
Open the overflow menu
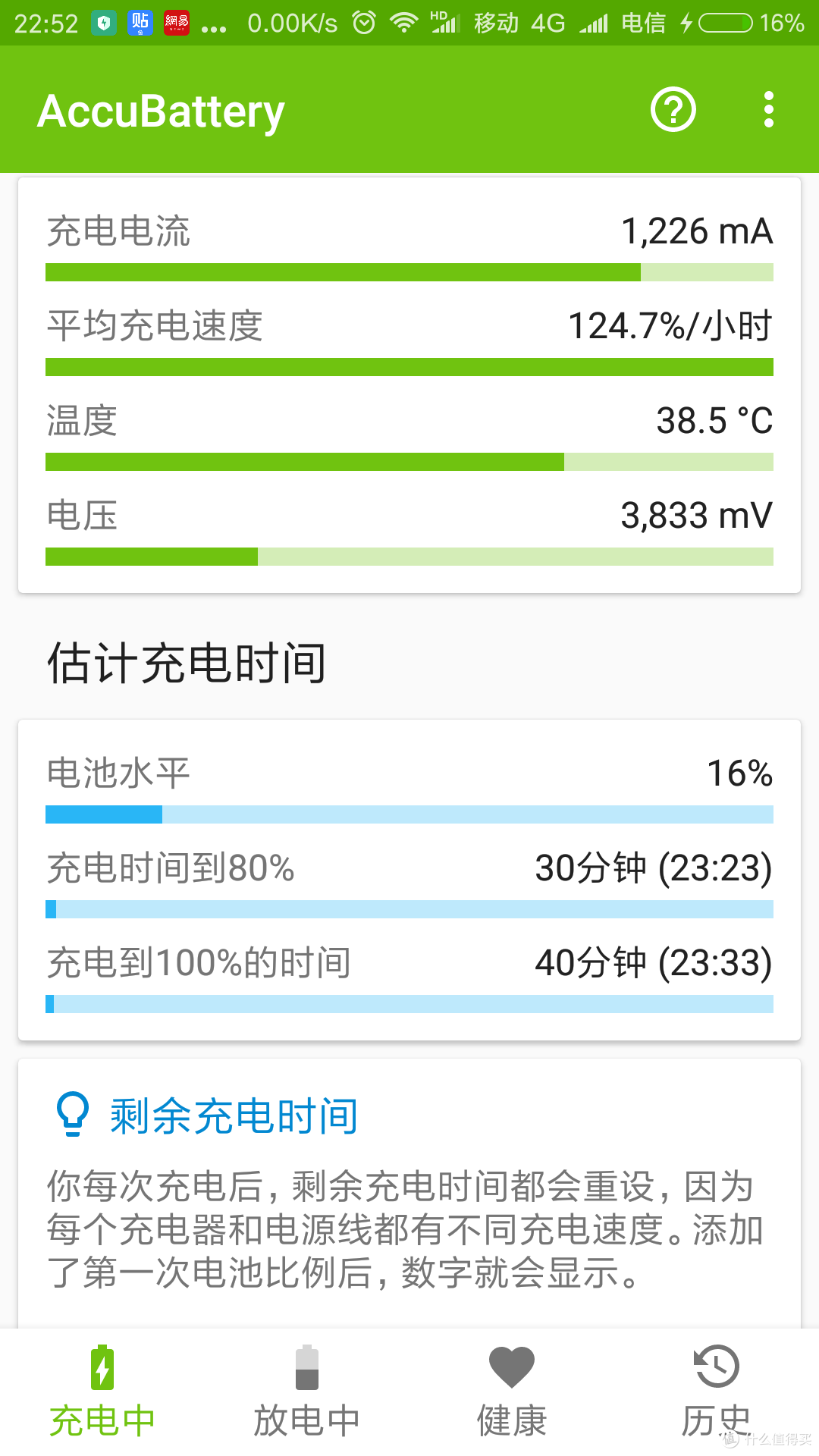coord(769,110)
